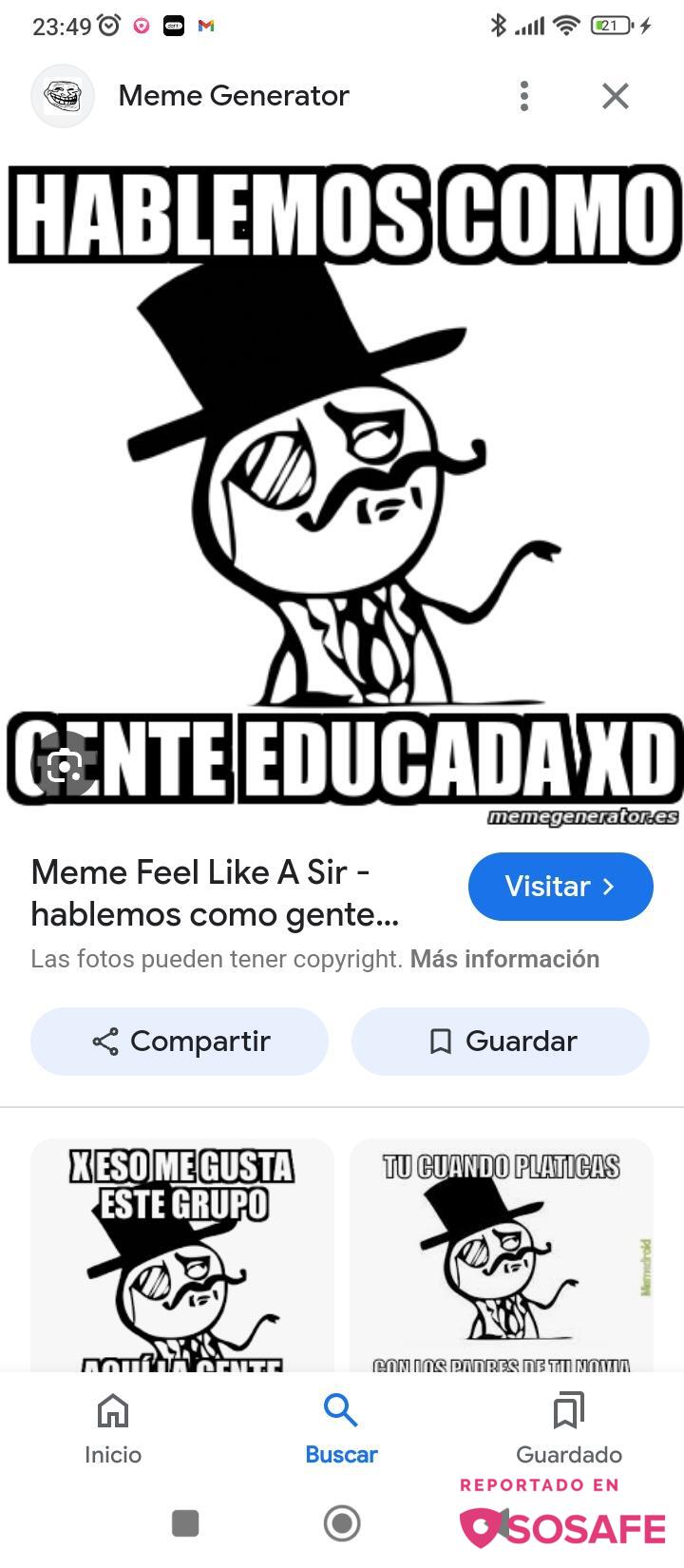Open the 'Tu cuando platicas' meme
This screenshot has width=684, height=1568.
(x=502, y=1254)
